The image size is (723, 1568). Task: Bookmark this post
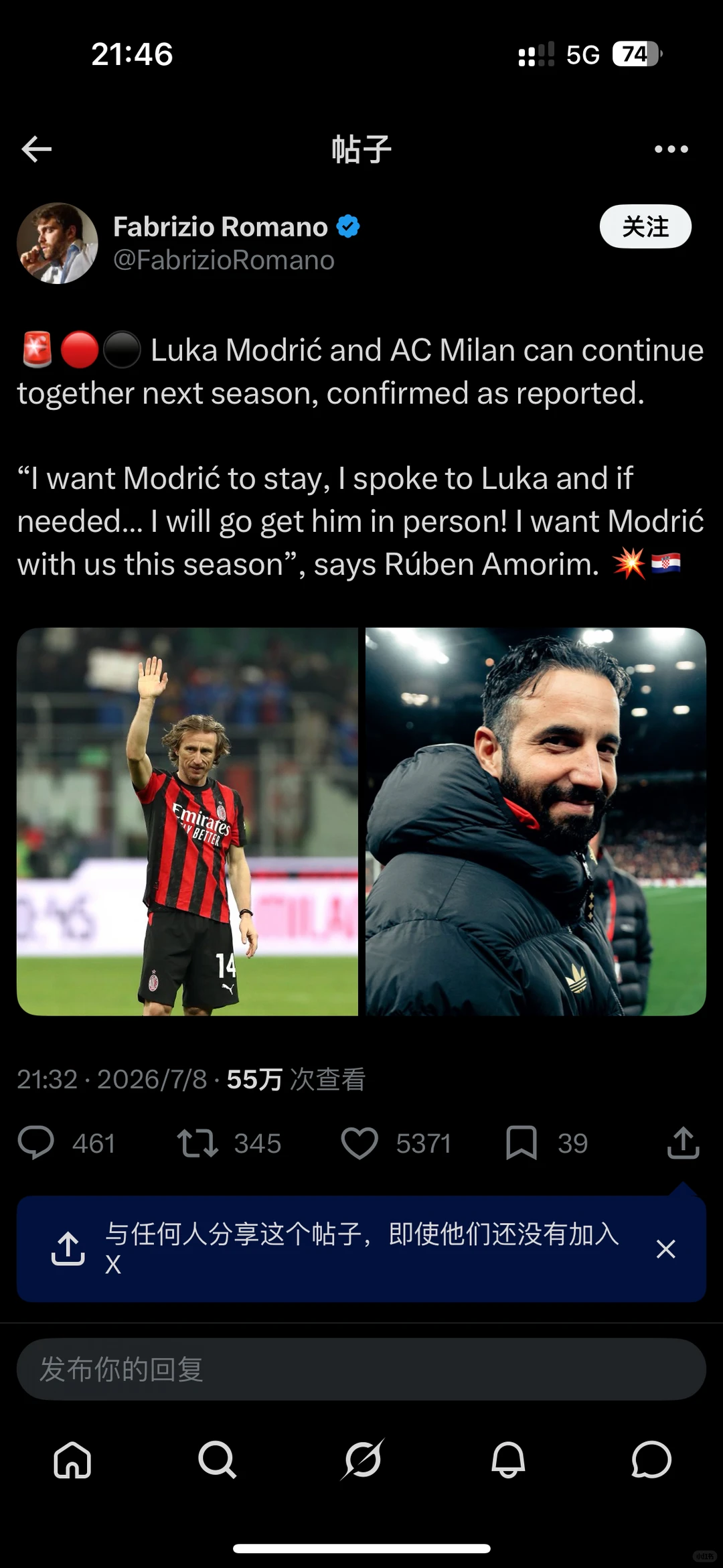[521, 1143]
